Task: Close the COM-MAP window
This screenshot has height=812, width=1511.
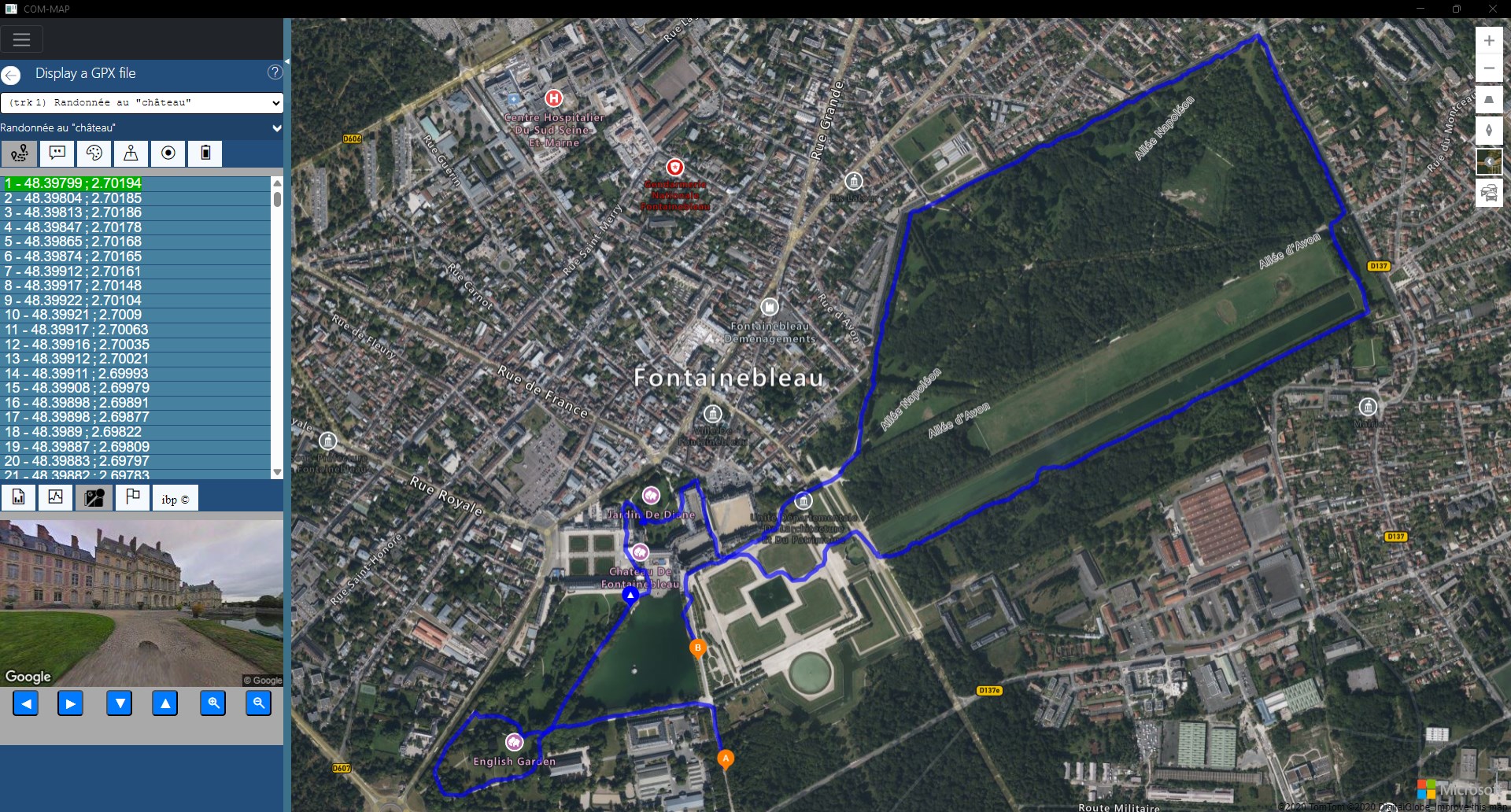Action: [x=1492, y=9]
